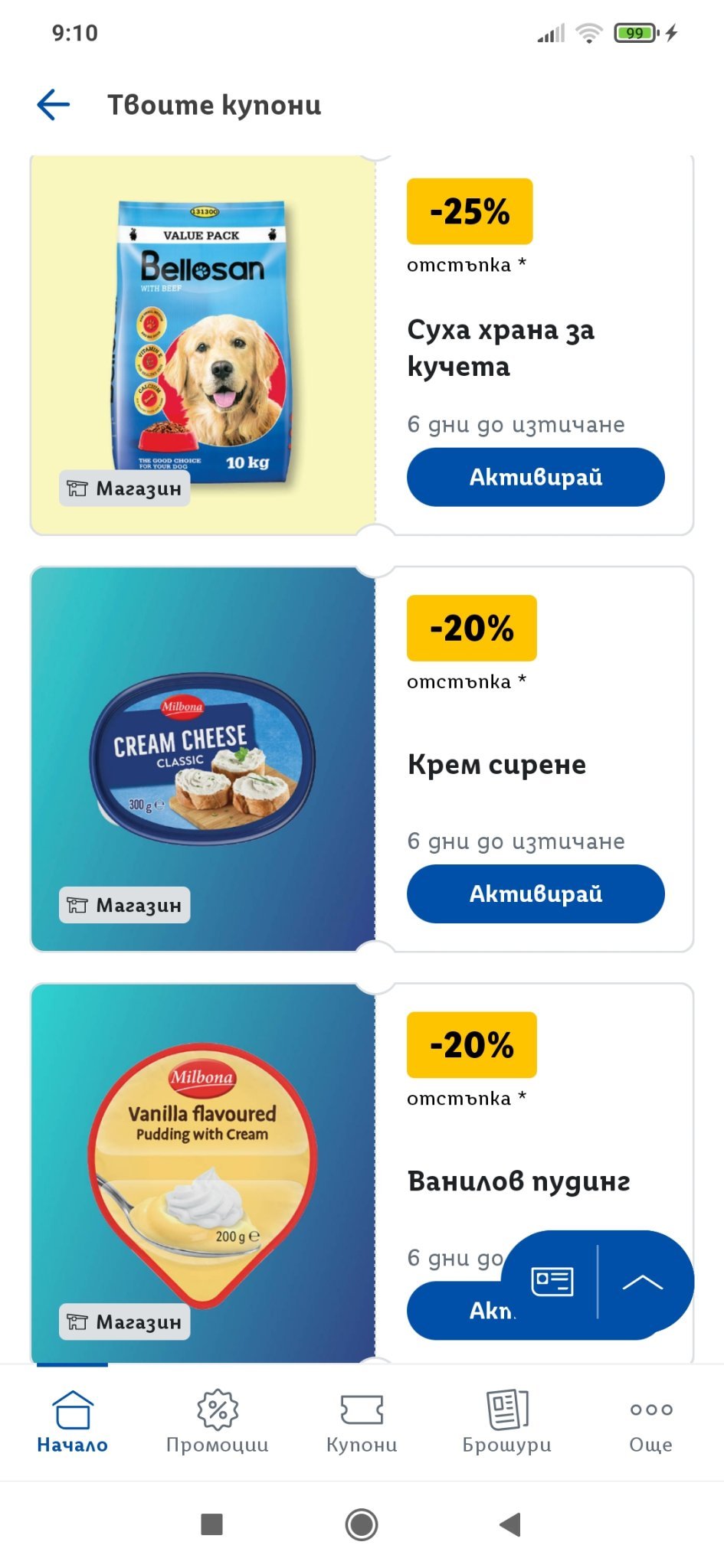The width and height of the screenshot is (724, 1568).
Task: Open the Купони tab
Action: [x=362, y=1421]
